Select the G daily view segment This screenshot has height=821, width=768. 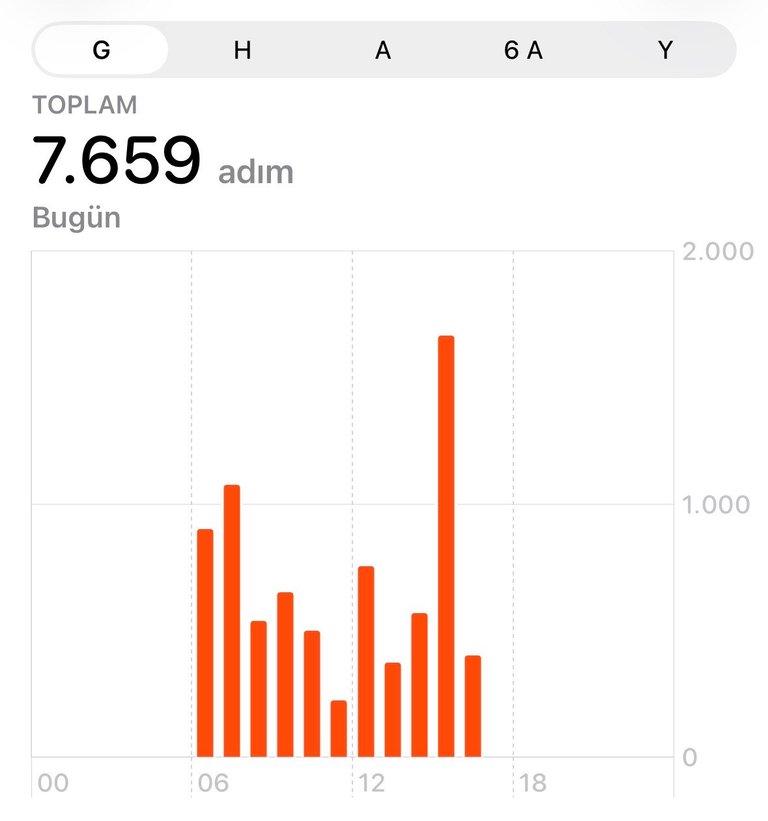(x=101, y=50)
